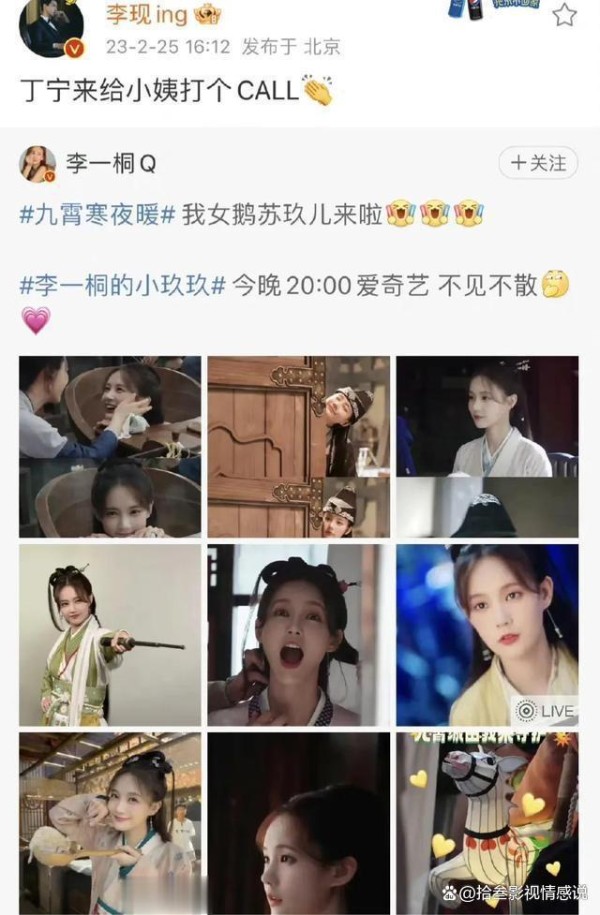Follow 李一桐Q with the +关注 button

point(538,162)
